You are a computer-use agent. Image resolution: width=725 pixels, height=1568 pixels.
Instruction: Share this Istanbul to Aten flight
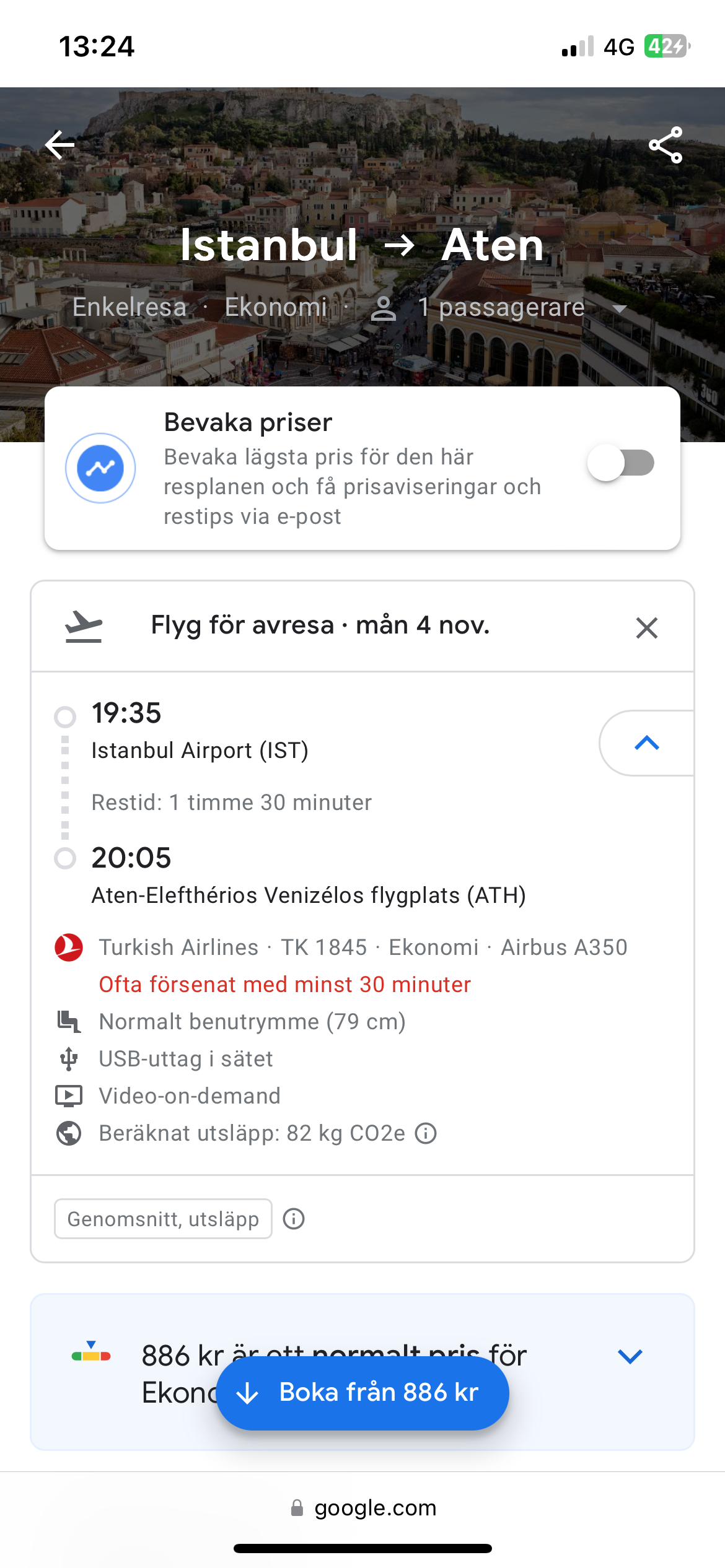(x=666, y=145)
